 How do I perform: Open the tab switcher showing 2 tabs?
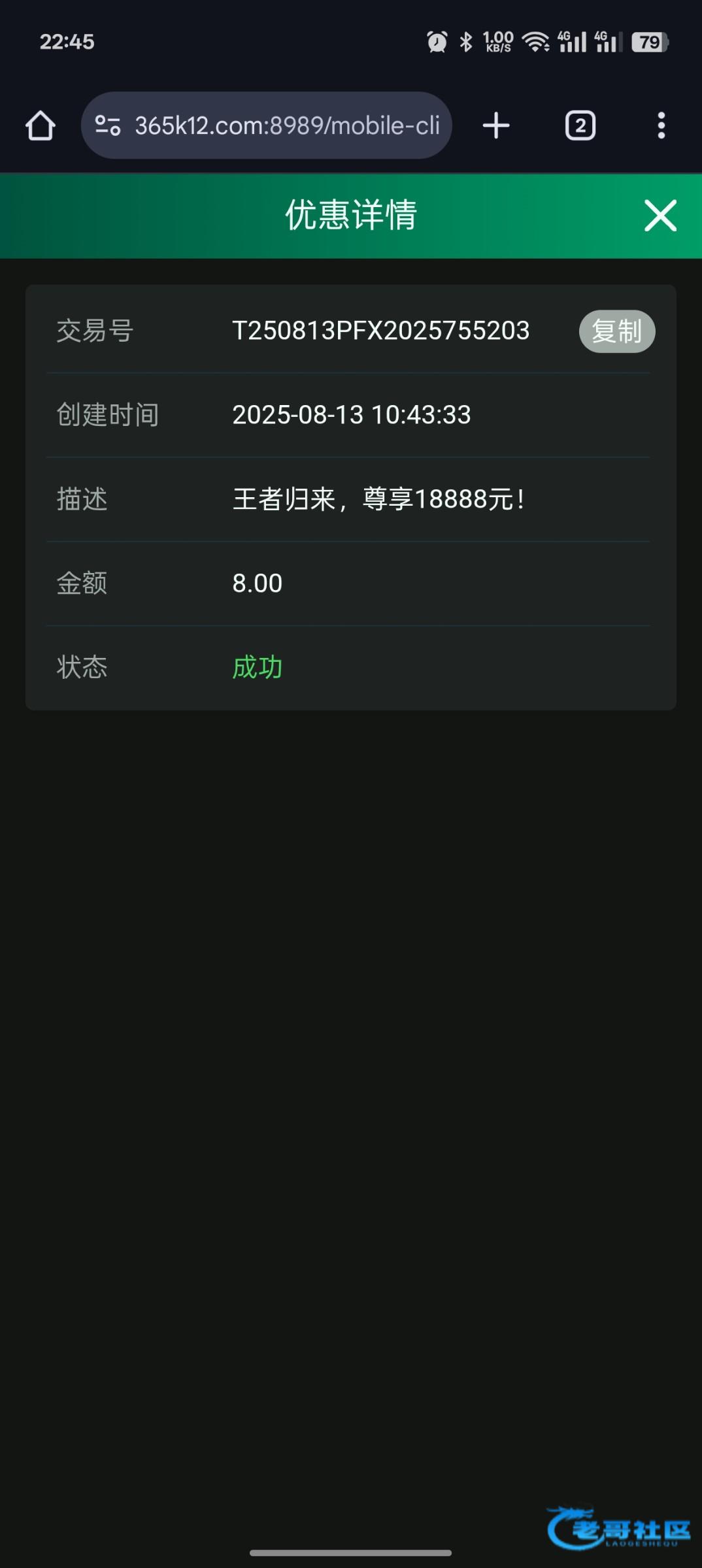click(x=580, y=125)
